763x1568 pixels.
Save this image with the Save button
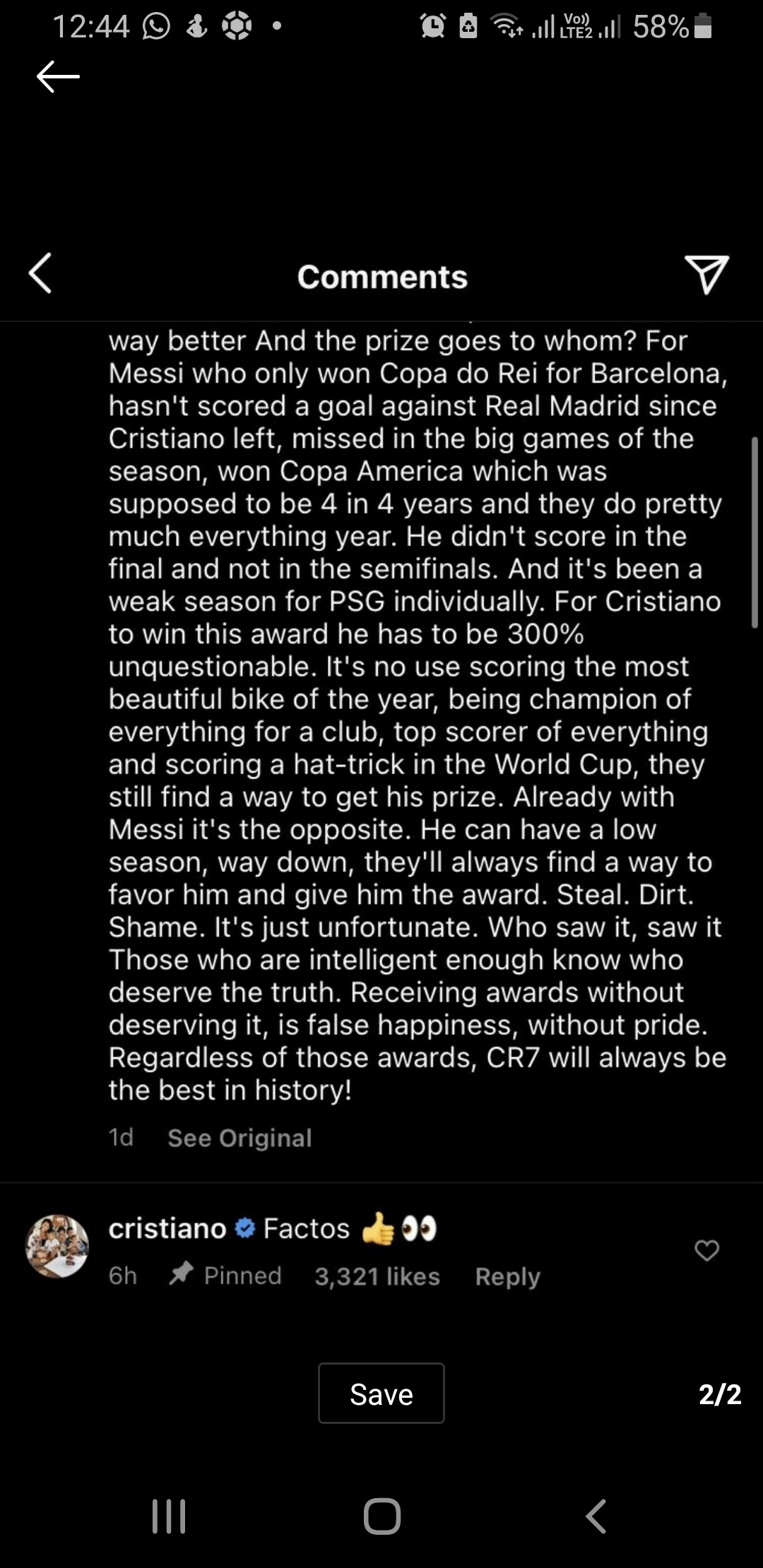381,1394
